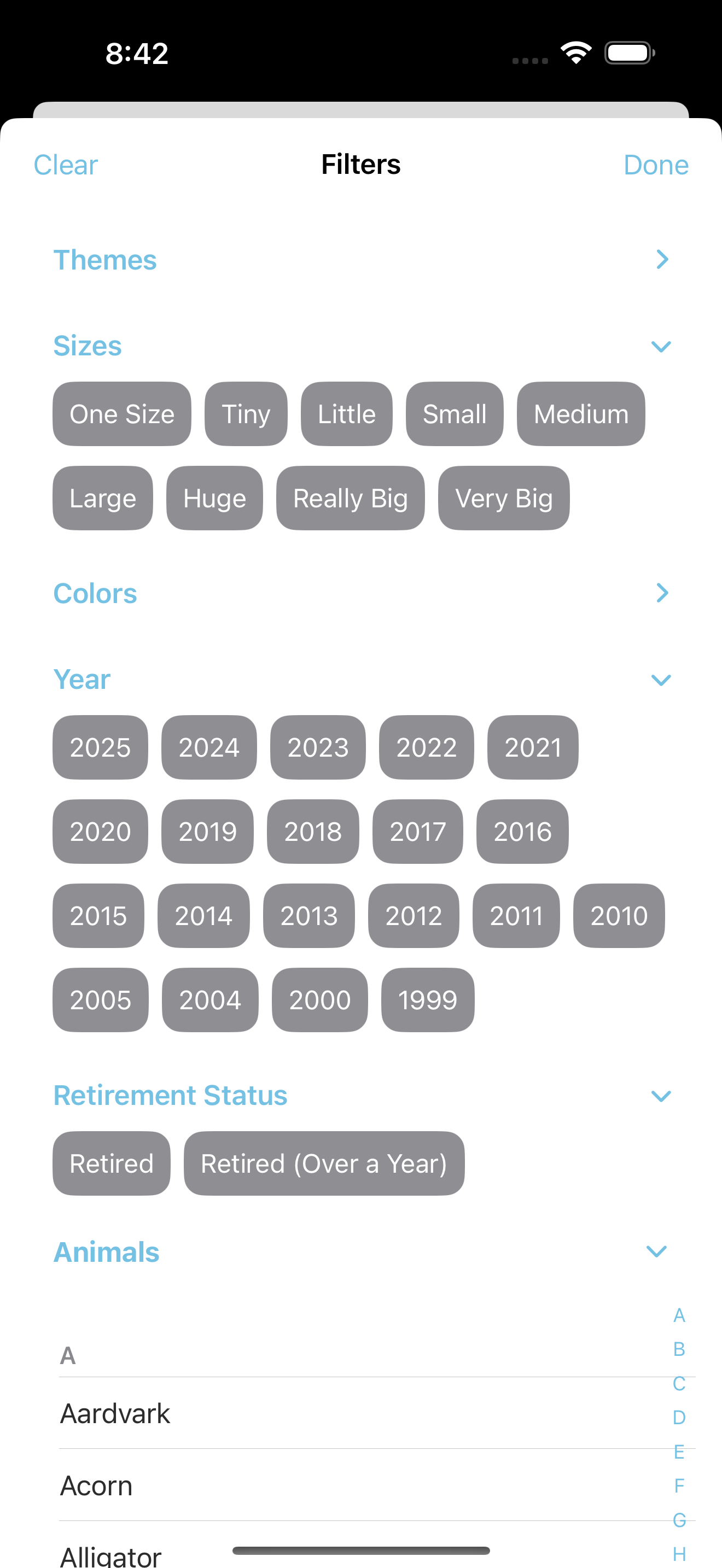
Task: Toggle the 2016 year filter
Action: [x=522, y=832]
